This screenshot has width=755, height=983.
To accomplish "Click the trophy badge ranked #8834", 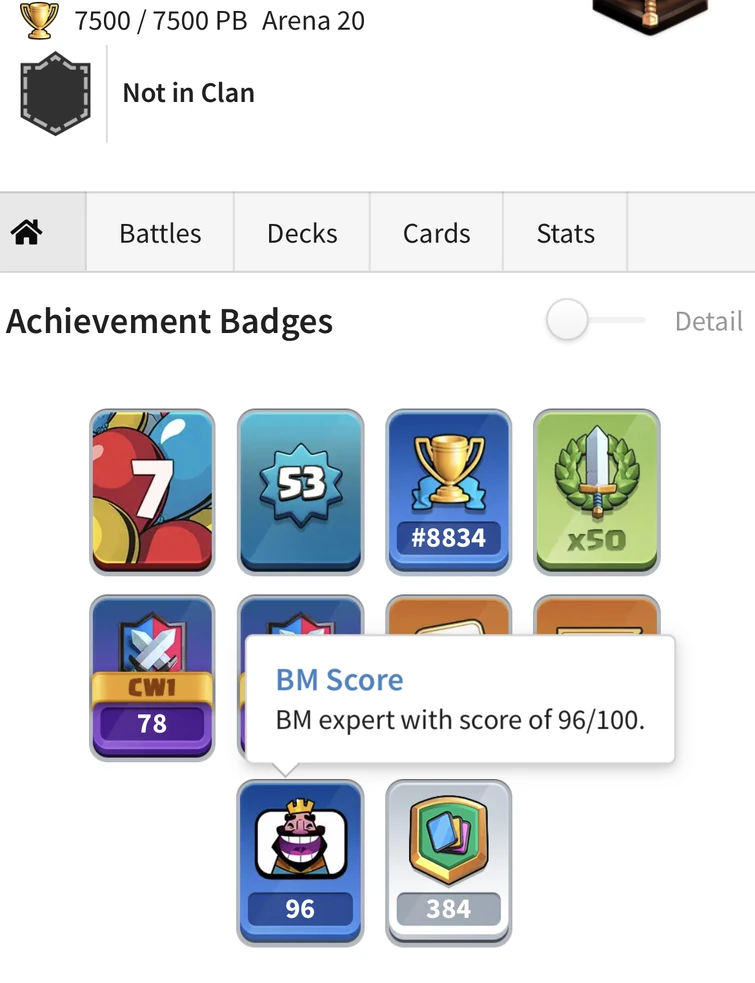I will (x=448, y=490).
